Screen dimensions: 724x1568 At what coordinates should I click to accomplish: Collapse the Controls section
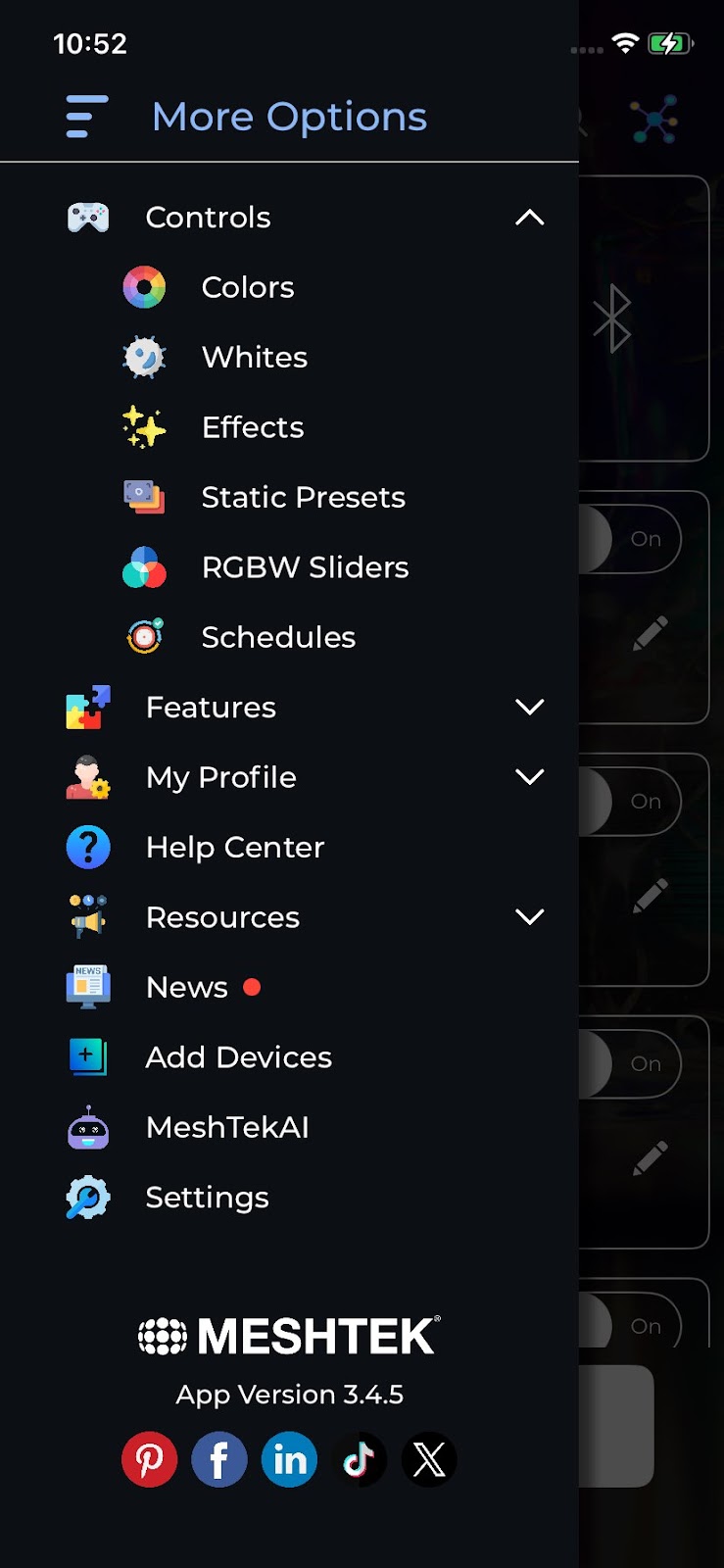pyautogui.click(x=529, y=218)
